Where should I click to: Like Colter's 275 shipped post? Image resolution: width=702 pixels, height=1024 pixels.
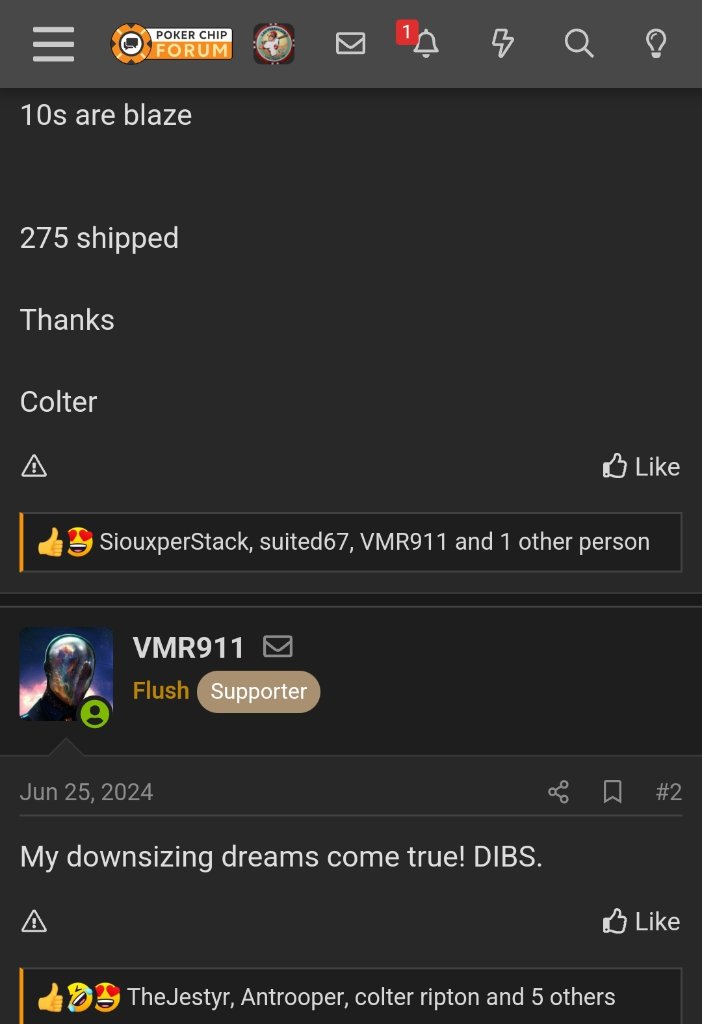point(641,466)
